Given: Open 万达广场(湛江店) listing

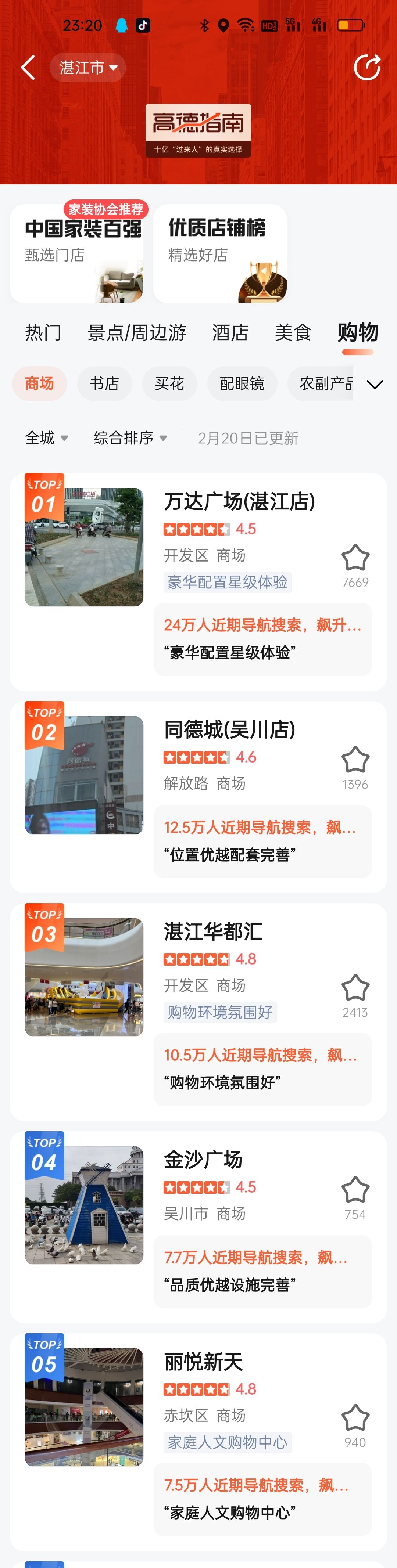Looking at the screenshot, I should click(x=239, y=502).
